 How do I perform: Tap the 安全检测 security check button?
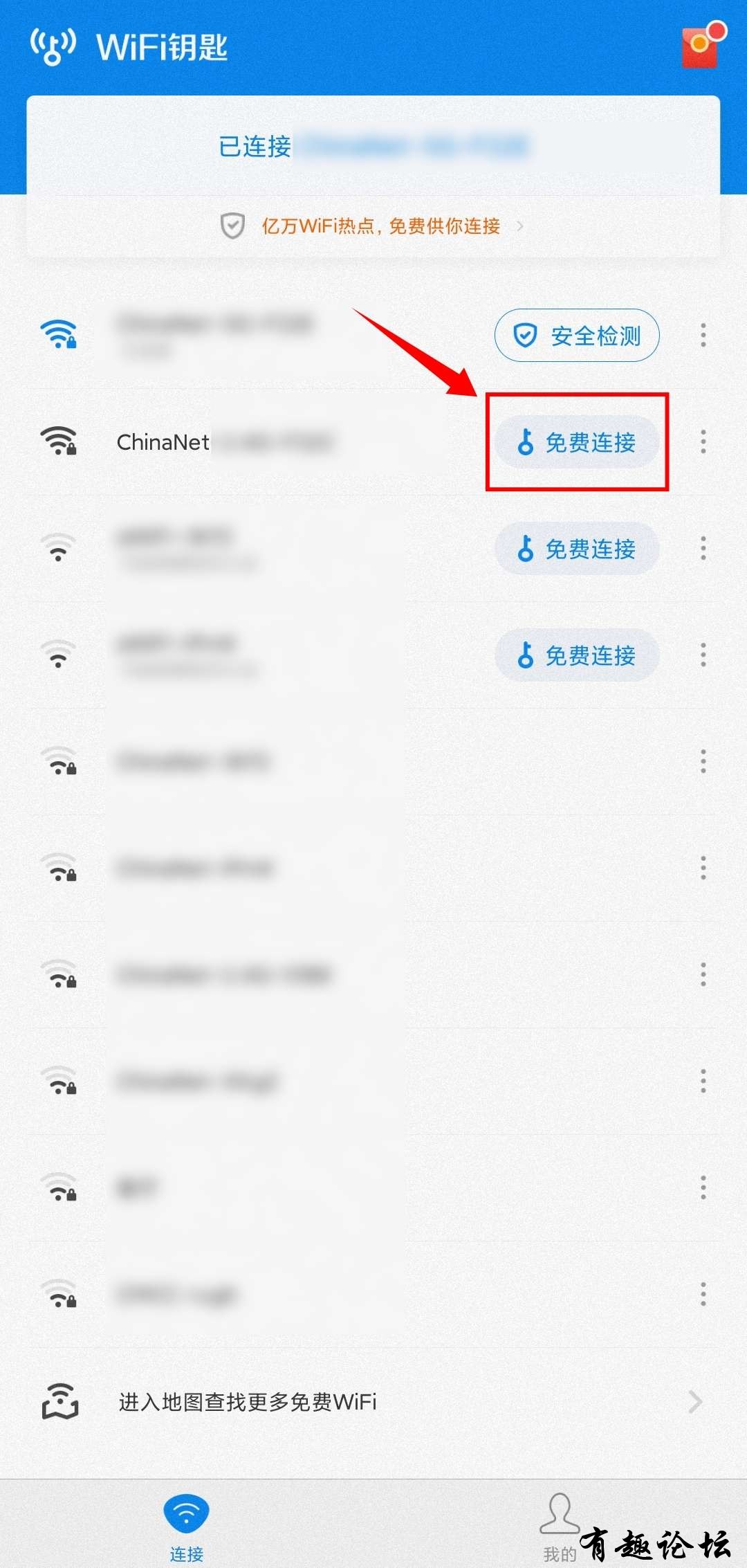(x=577, y=336)
